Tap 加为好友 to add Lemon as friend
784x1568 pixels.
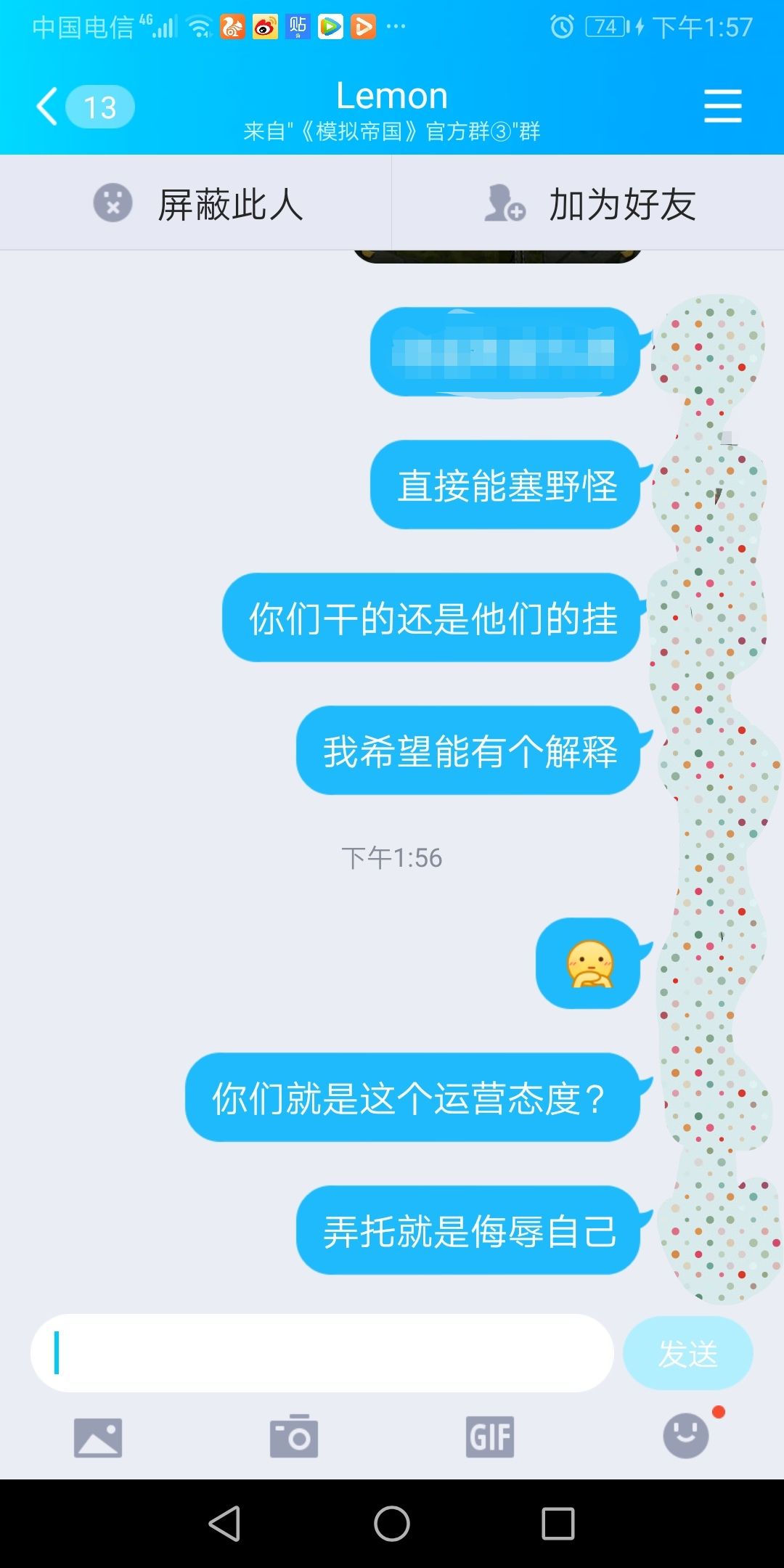click(621, 204)
